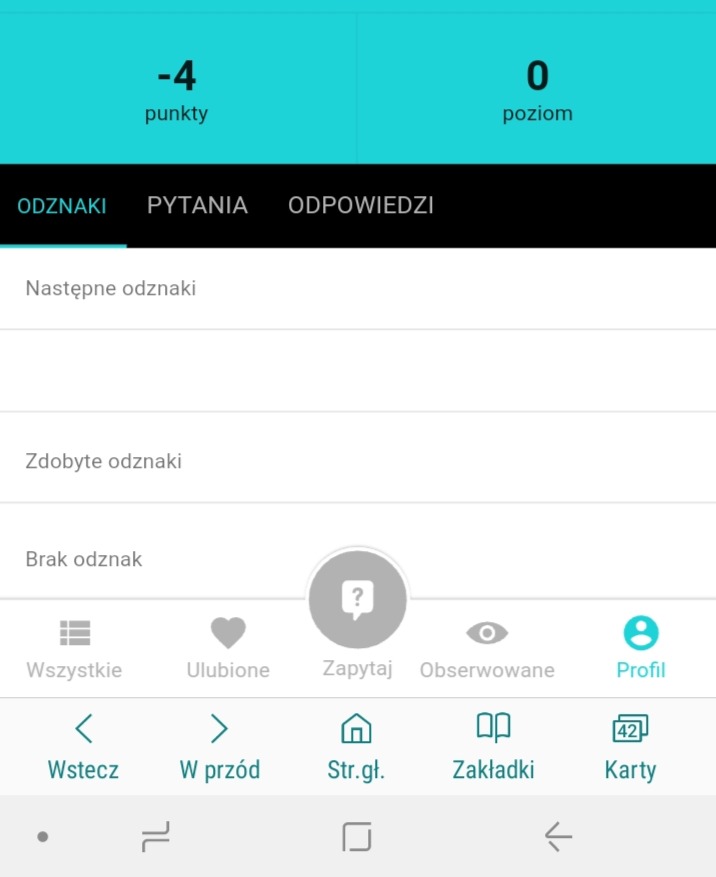Open the Karty tabs list
The width and height of the screenshot is (716, 877).
pyautogui.click(x=630, y=746)
